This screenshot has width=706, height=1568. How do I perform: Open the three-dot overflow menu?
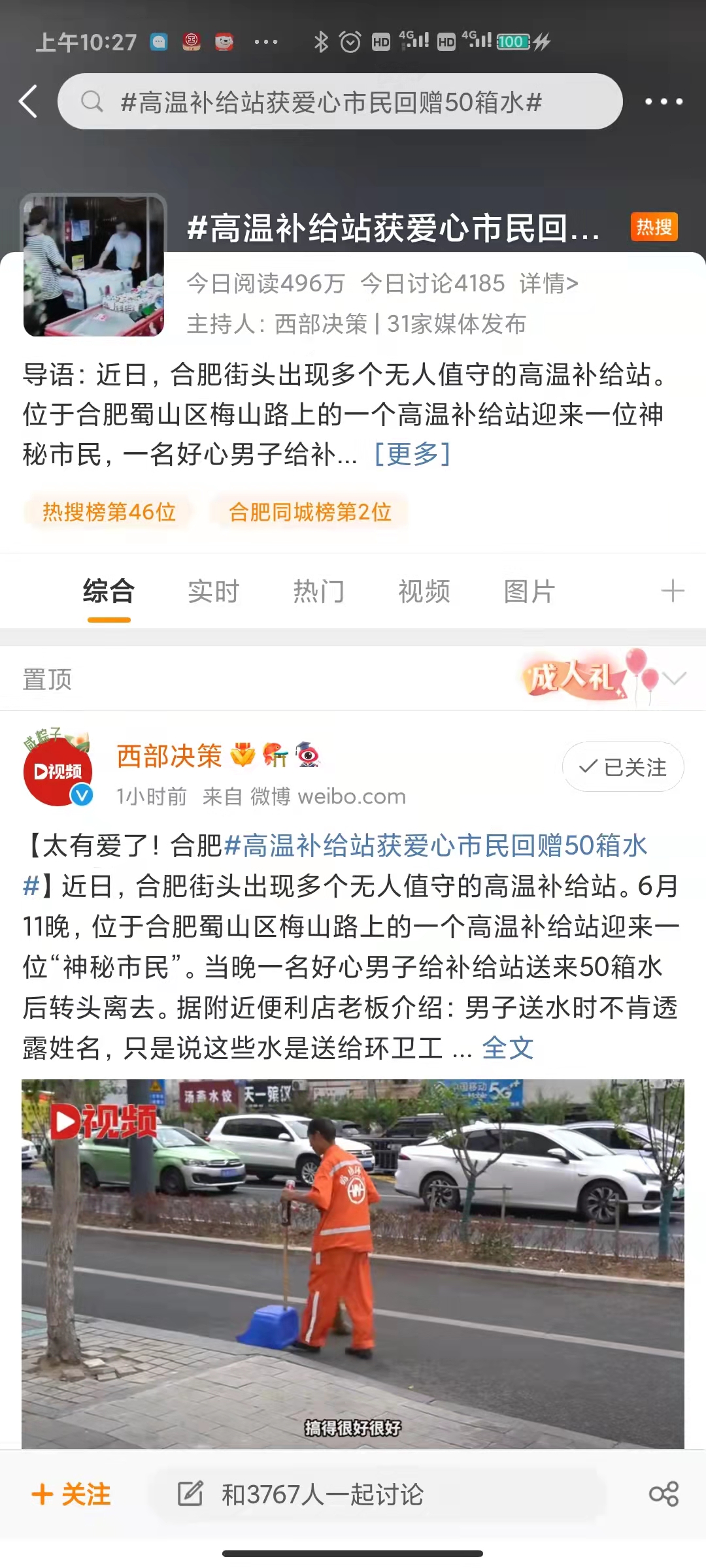tap(664, 102)
